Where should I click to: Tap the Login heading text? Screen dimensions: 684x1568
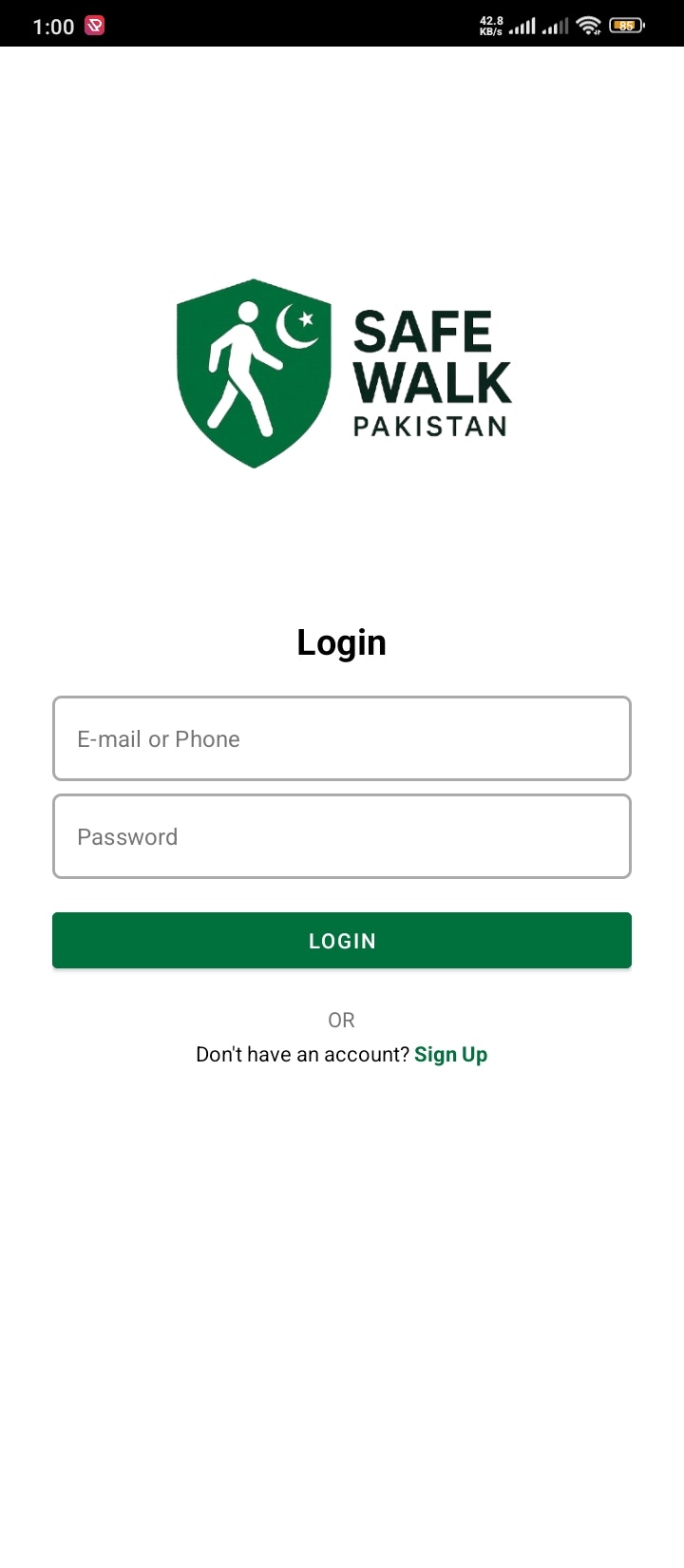(341, 642)
